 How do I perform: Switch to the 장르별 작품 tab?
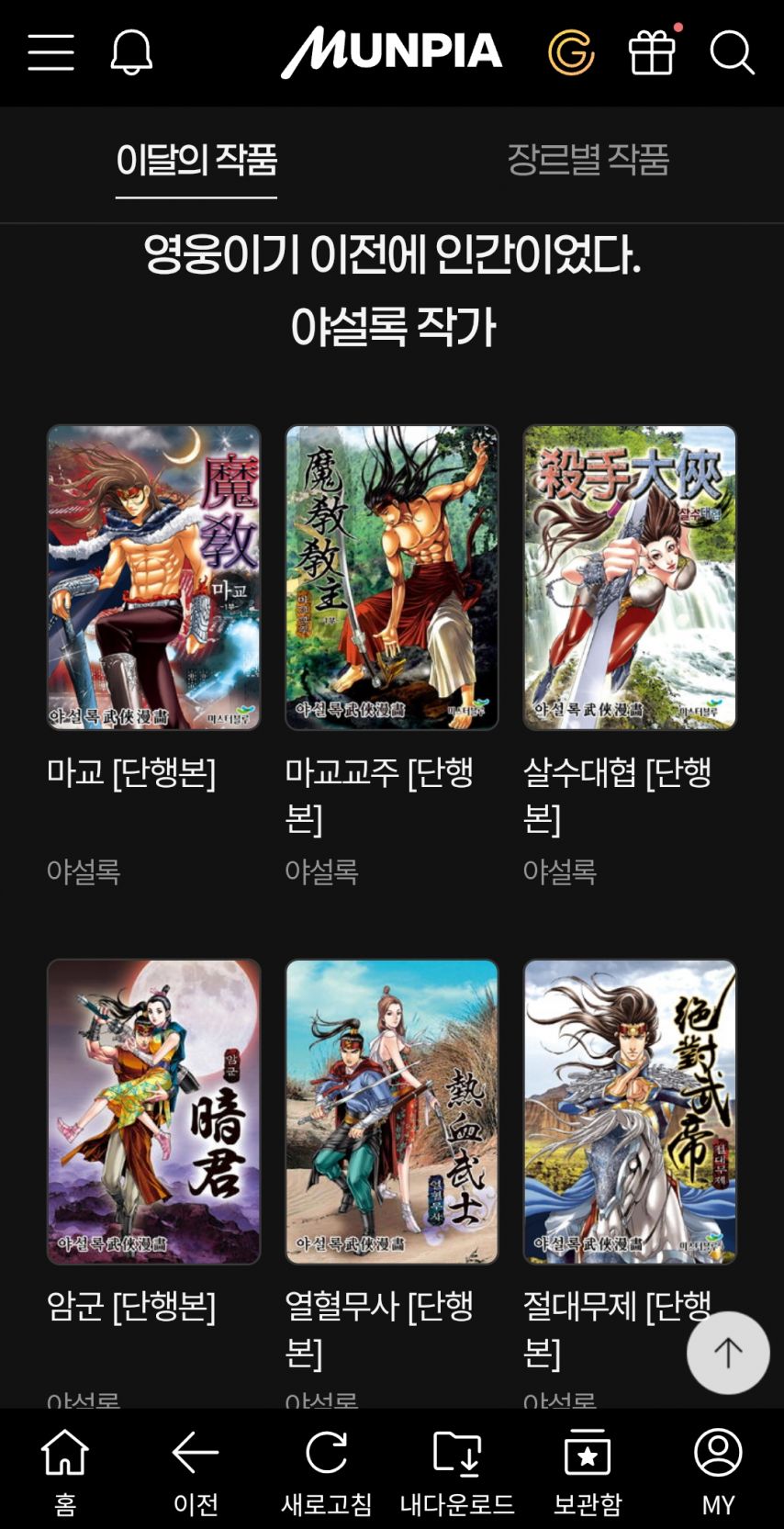click(588, 161)
